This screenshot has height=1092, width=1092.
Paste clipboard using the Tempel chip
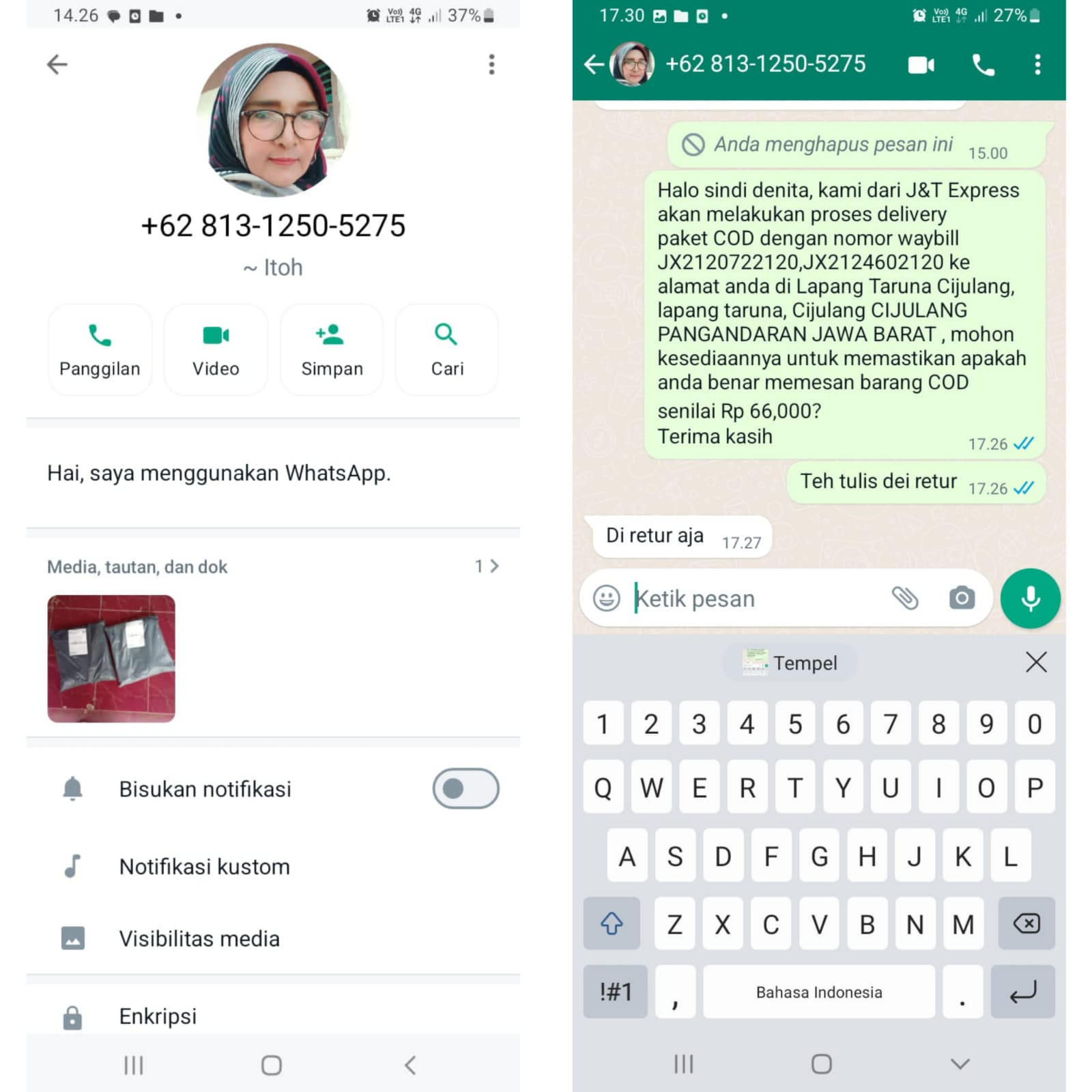790,663
